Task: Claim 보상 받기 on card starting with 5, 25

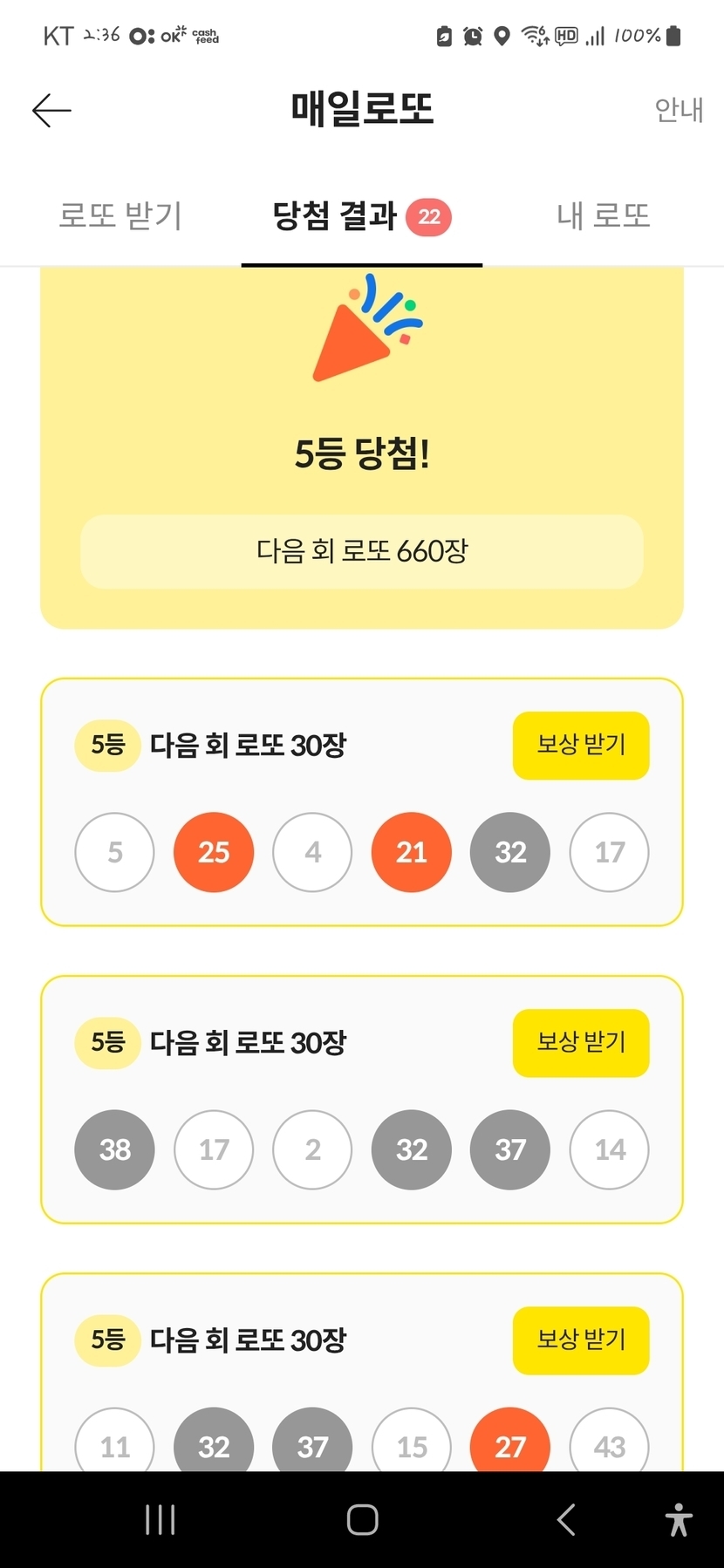Action: click(x=580, y=746)
